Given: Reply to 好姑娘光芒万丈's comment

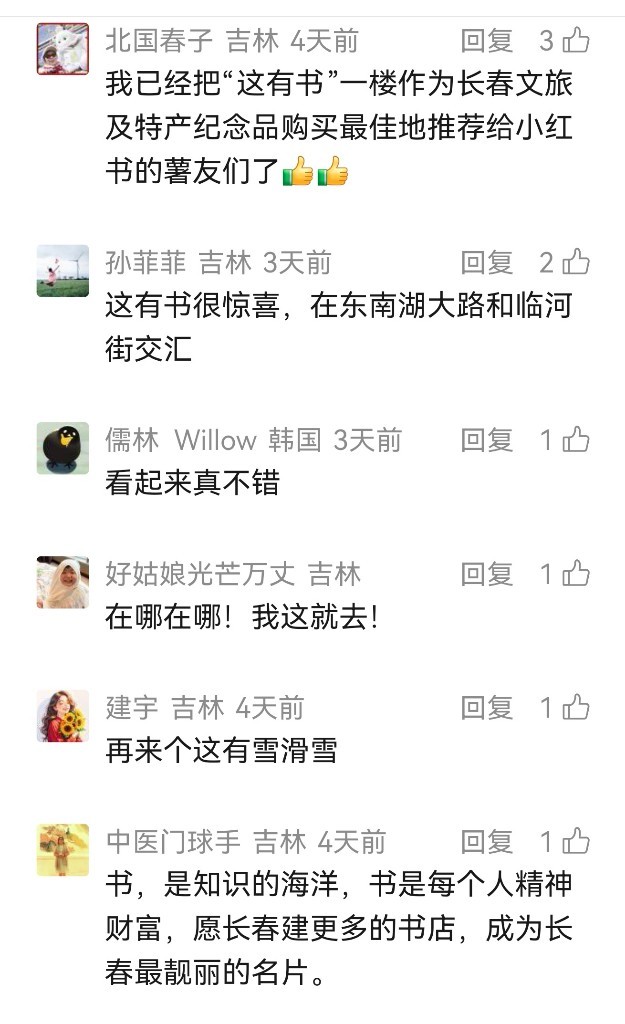Looking at the screenshot, I should point(486,574).
